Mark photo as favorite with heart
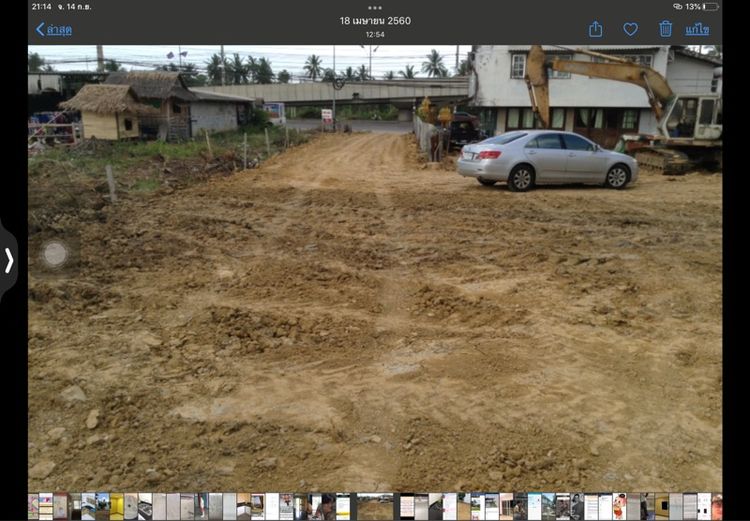The height and width of the screenshot is (521, 750). click(630, 29)
